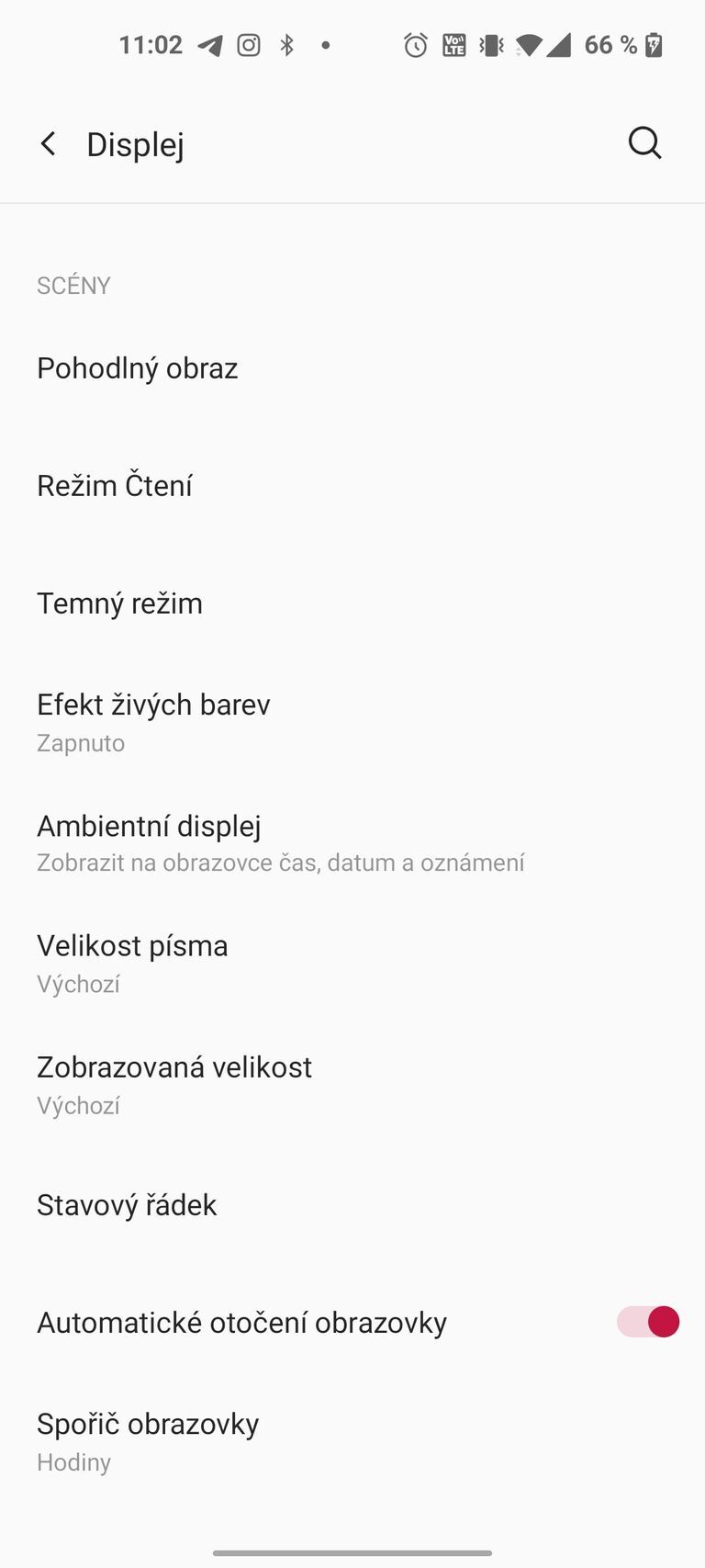Open the search icon in Displej settings
The image size is (705, 1568).
point(644,143)
